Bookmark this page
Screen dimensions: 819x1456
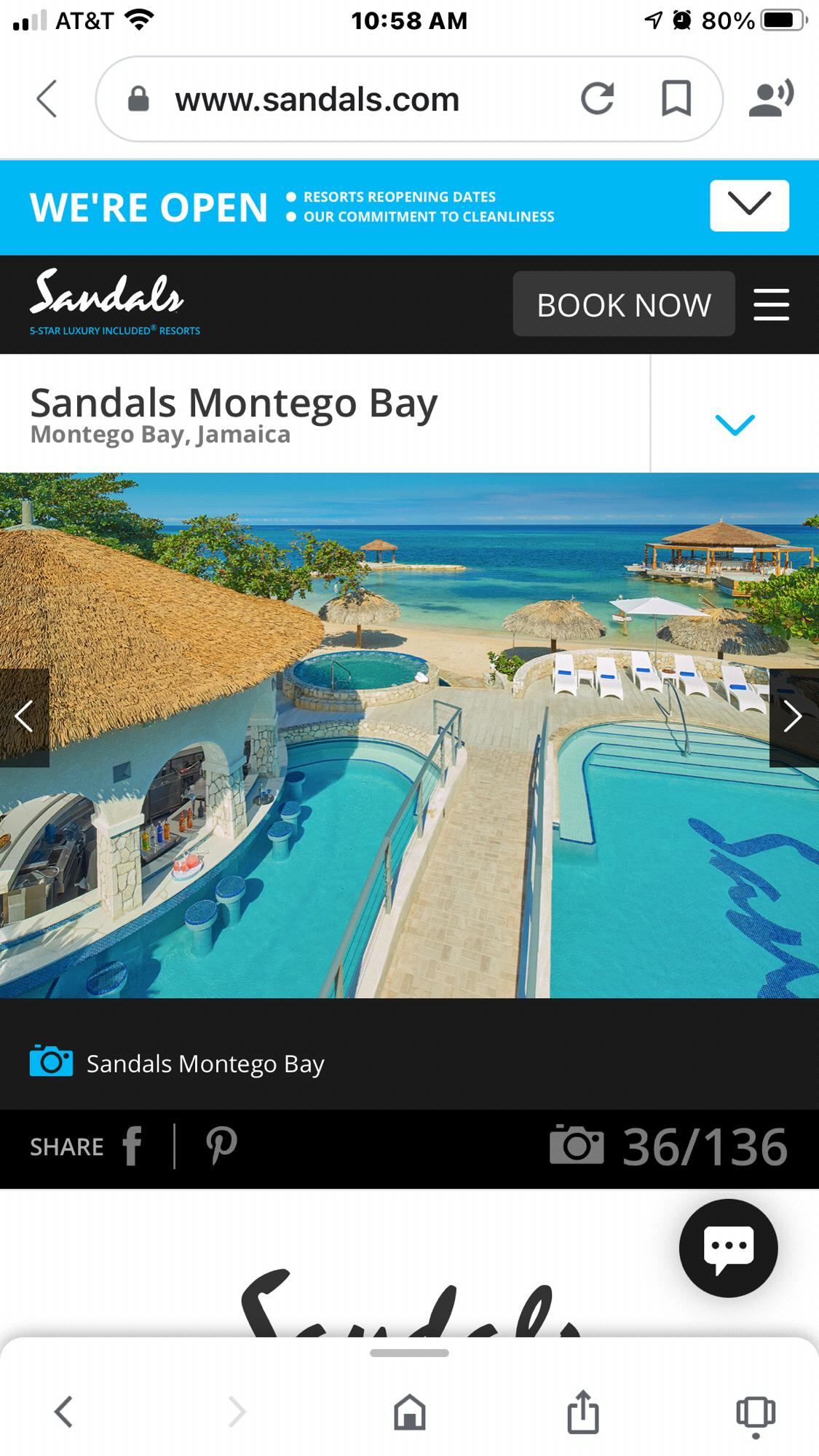pyautogui.click(x=676, y=99)
